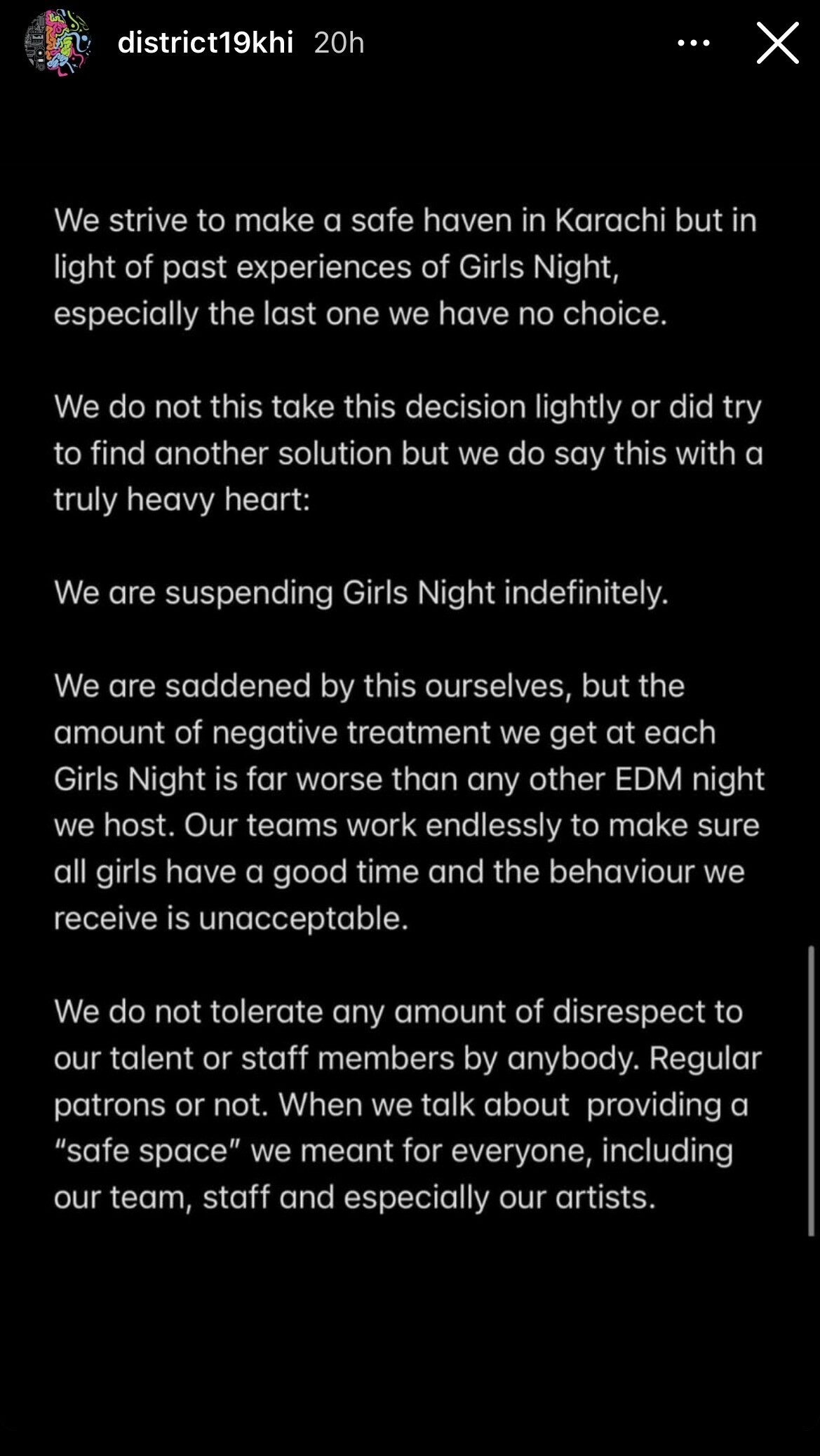Tap the district19khi username
820x1456 pixels.
pos(206,43)
